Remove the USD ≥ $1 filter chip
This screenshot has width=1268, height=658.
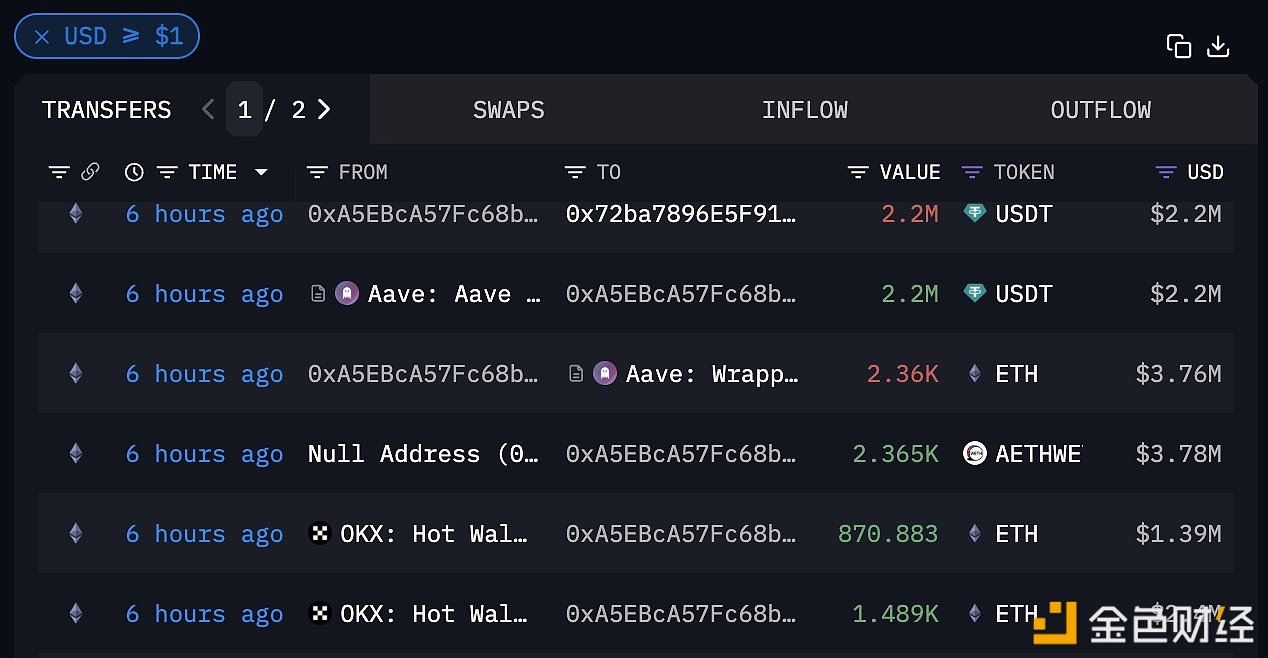click(42, 37)
